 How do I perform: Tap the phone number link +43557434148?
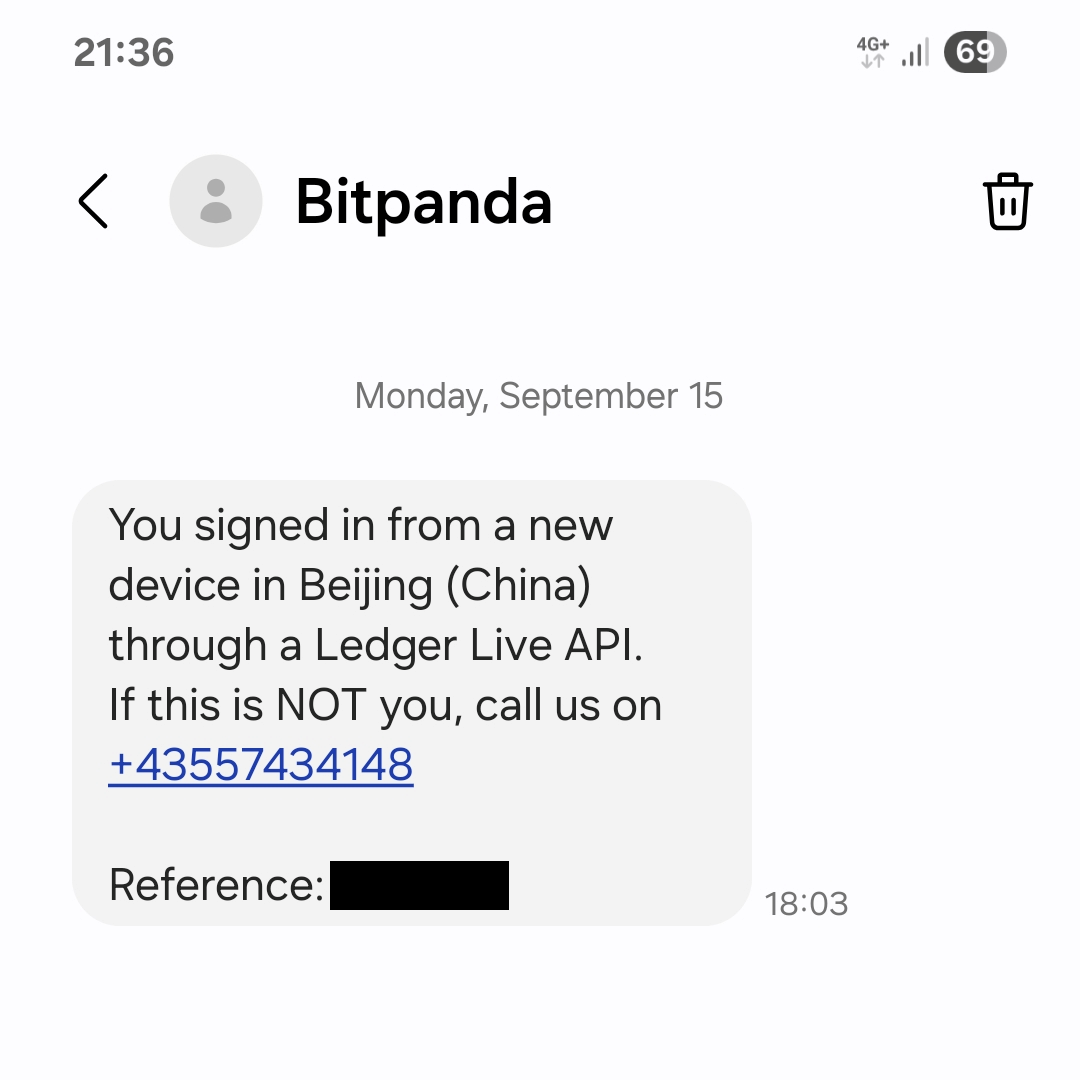[x=261, y=766]
